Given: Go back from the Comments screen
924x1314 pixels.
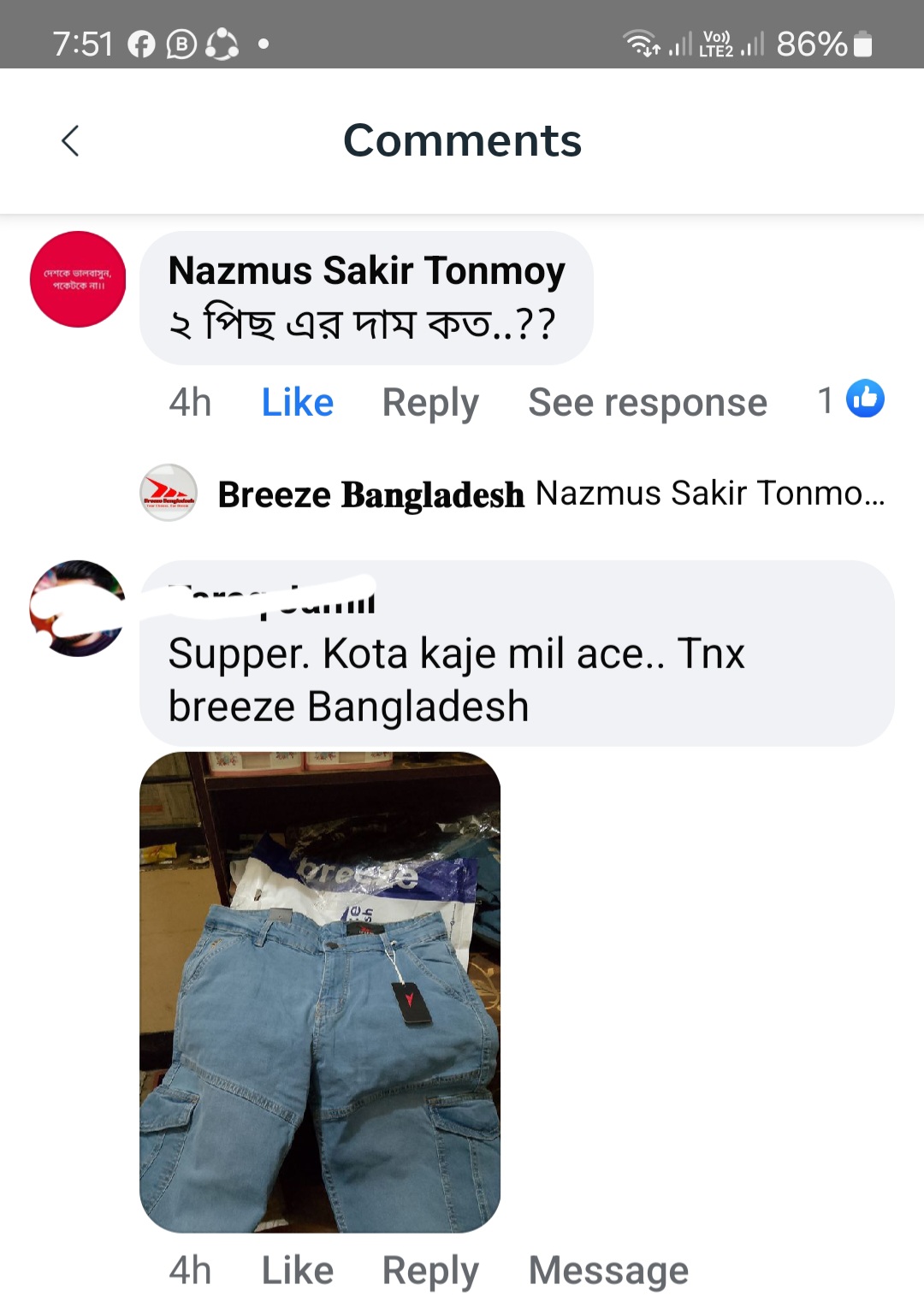Looking at the screenshot, I should (70, 141).
